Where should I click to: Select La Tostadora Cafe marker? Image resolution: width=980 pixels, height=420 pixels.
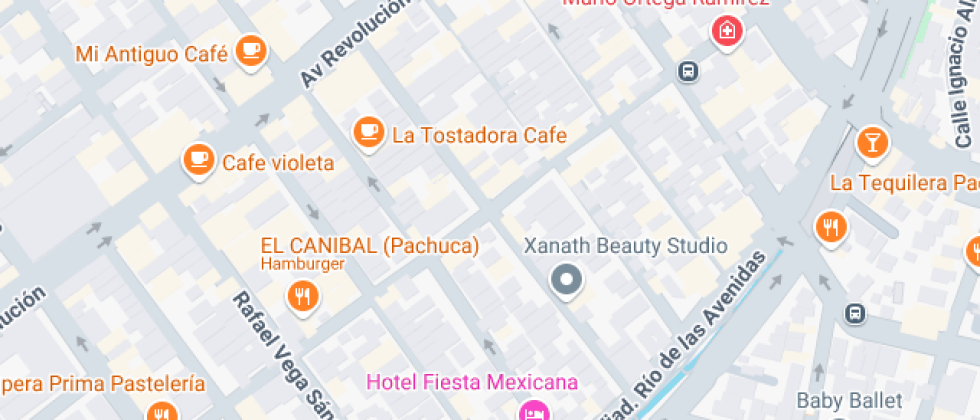click(x=369, y=131)
